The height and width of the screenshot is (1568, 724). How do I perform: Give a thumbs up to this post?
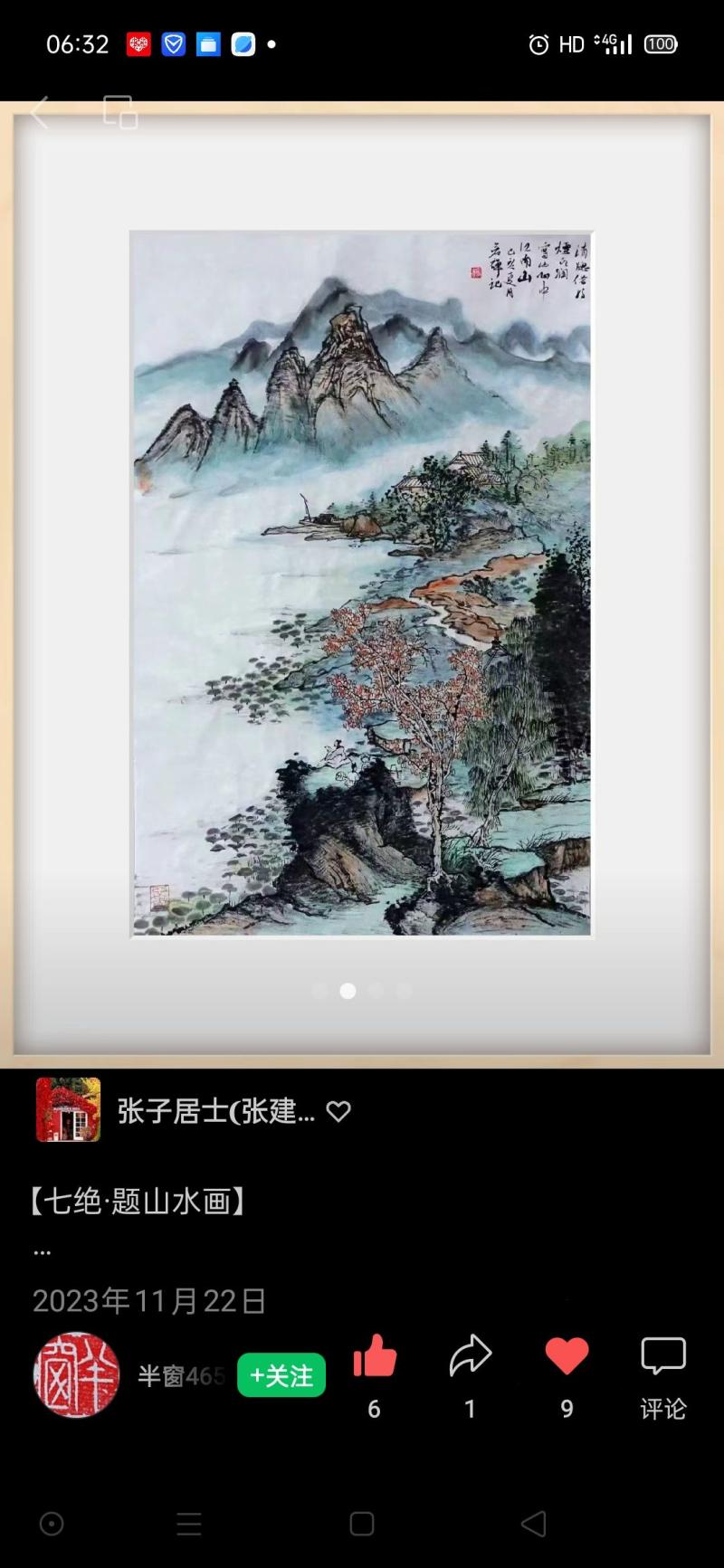[375, 1357]
